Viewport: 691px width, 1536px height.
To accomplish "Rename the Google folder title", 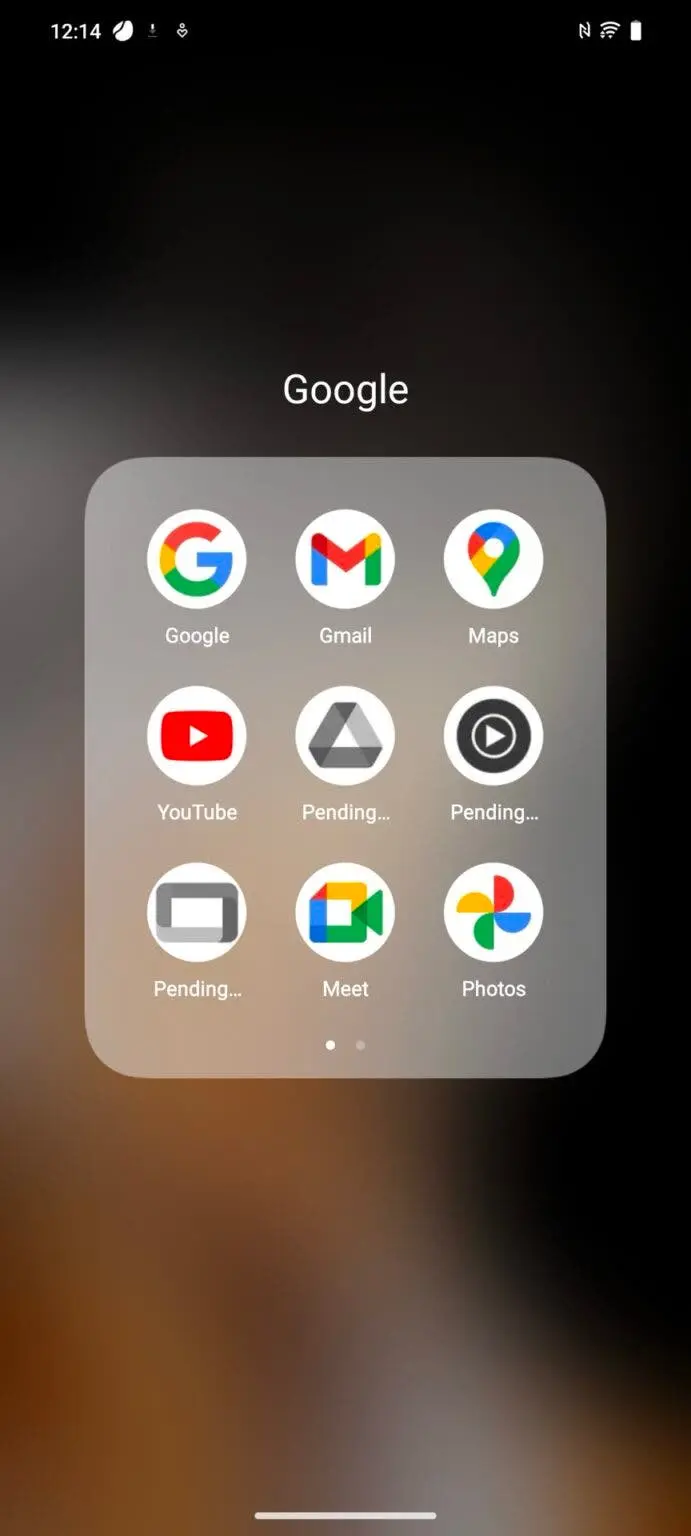I will [345, 390].
